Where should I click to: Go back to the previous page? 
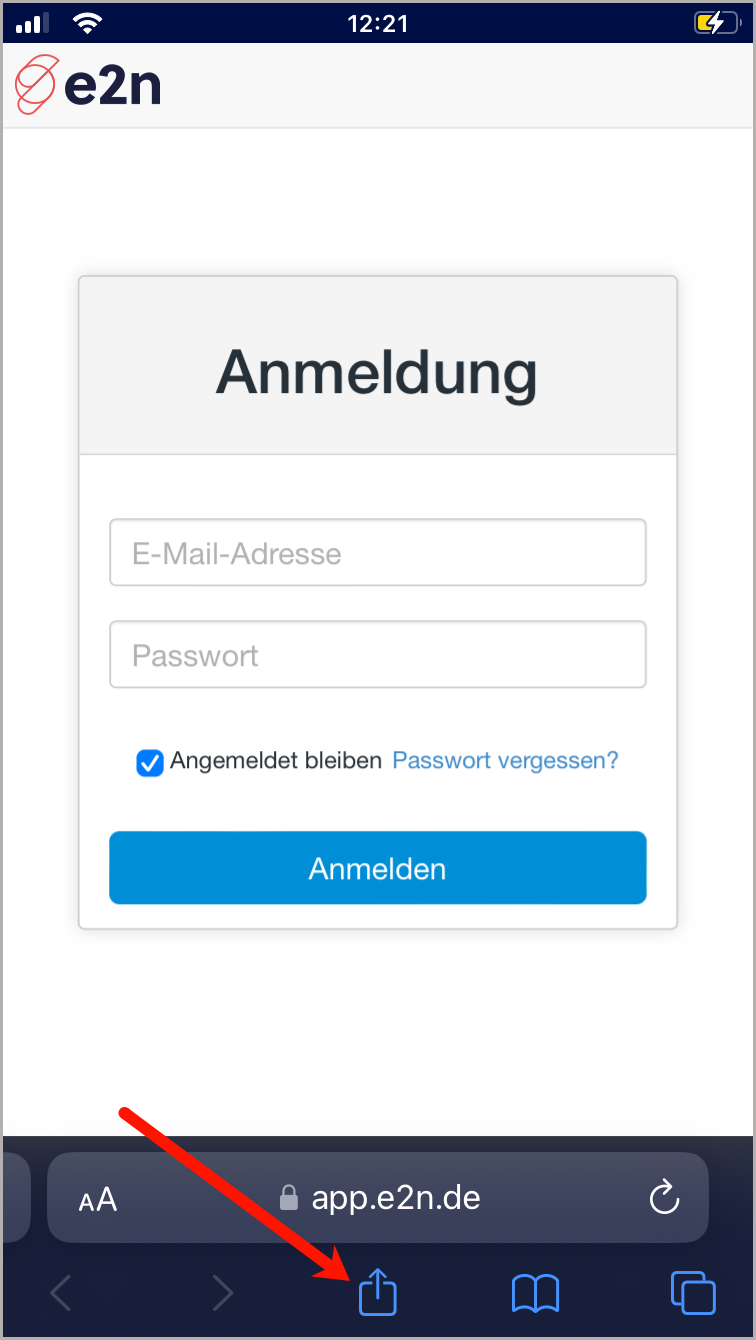tap(60, 1292)
